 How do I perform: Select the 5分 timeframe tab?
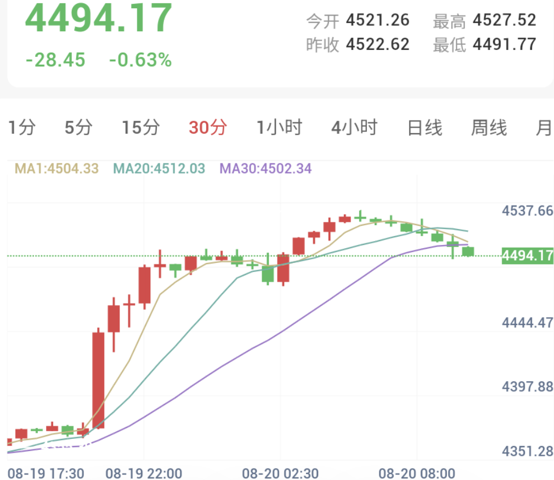[79, 128]
